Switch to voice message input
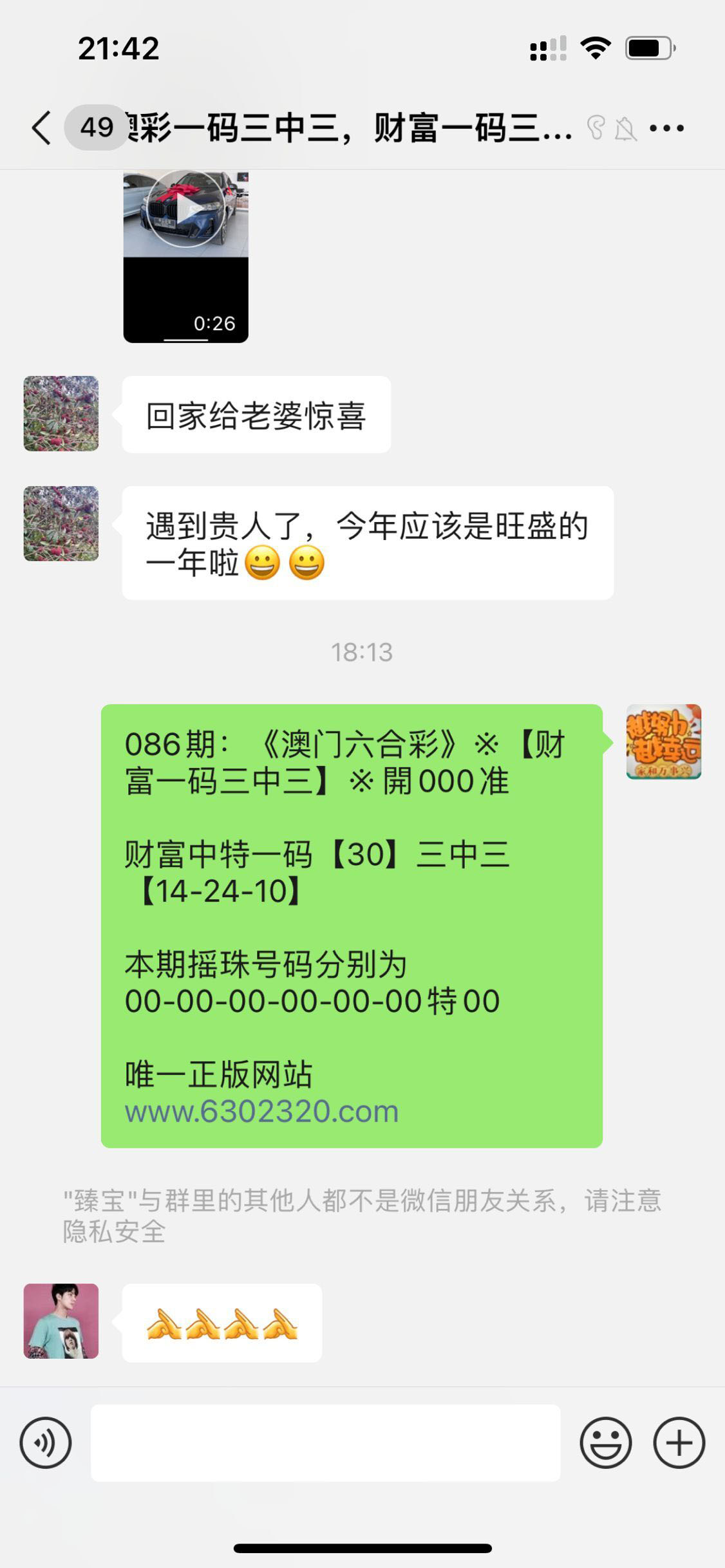The image size is (725, 1568). coord(45,1442)
